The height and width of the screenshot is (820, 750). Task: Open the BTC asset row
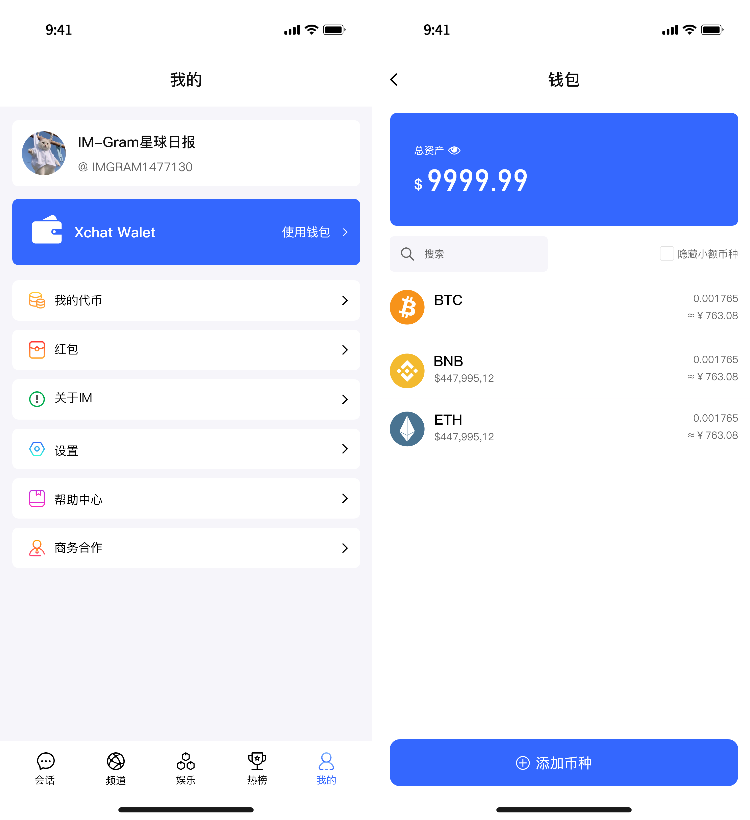[563, 307]
